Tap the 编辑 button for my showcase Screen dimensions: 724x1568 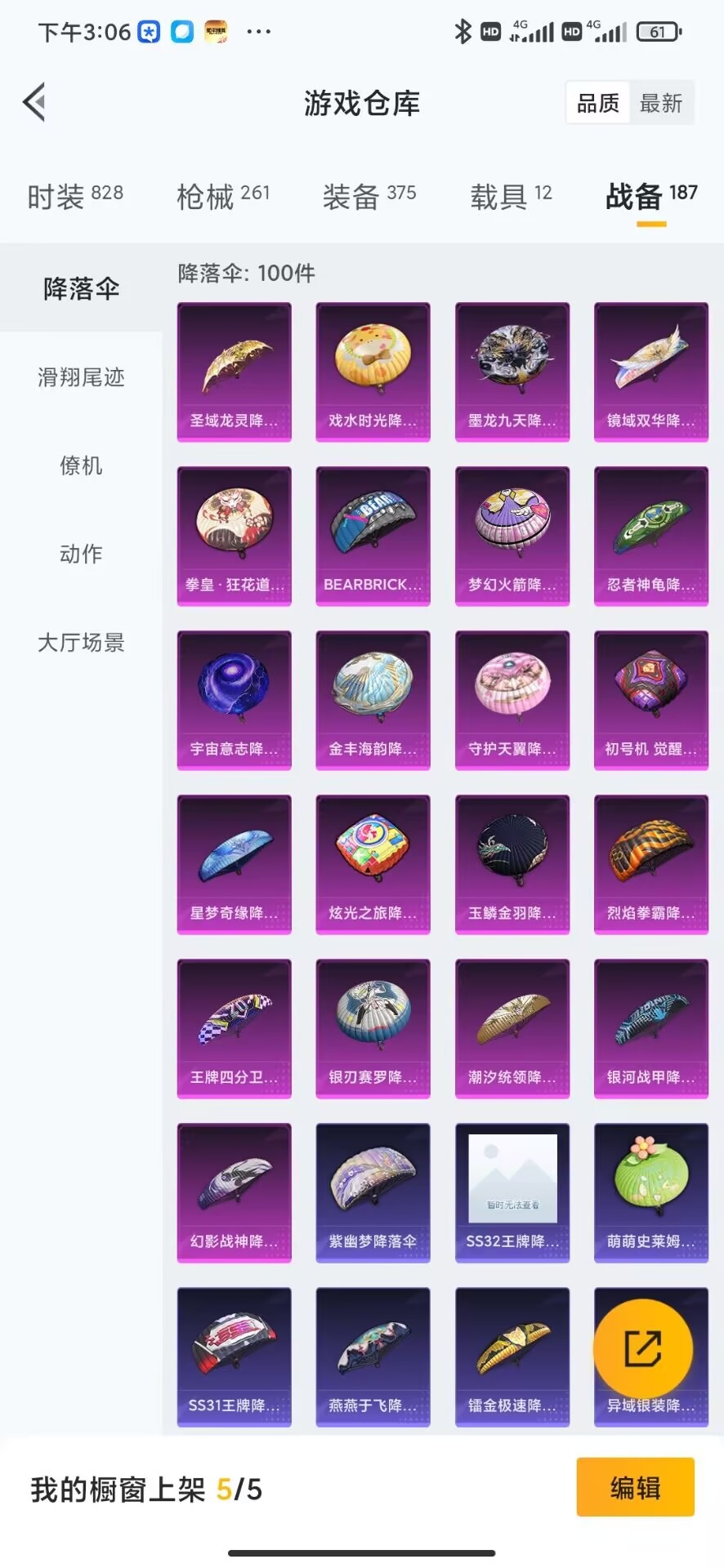636,1488
